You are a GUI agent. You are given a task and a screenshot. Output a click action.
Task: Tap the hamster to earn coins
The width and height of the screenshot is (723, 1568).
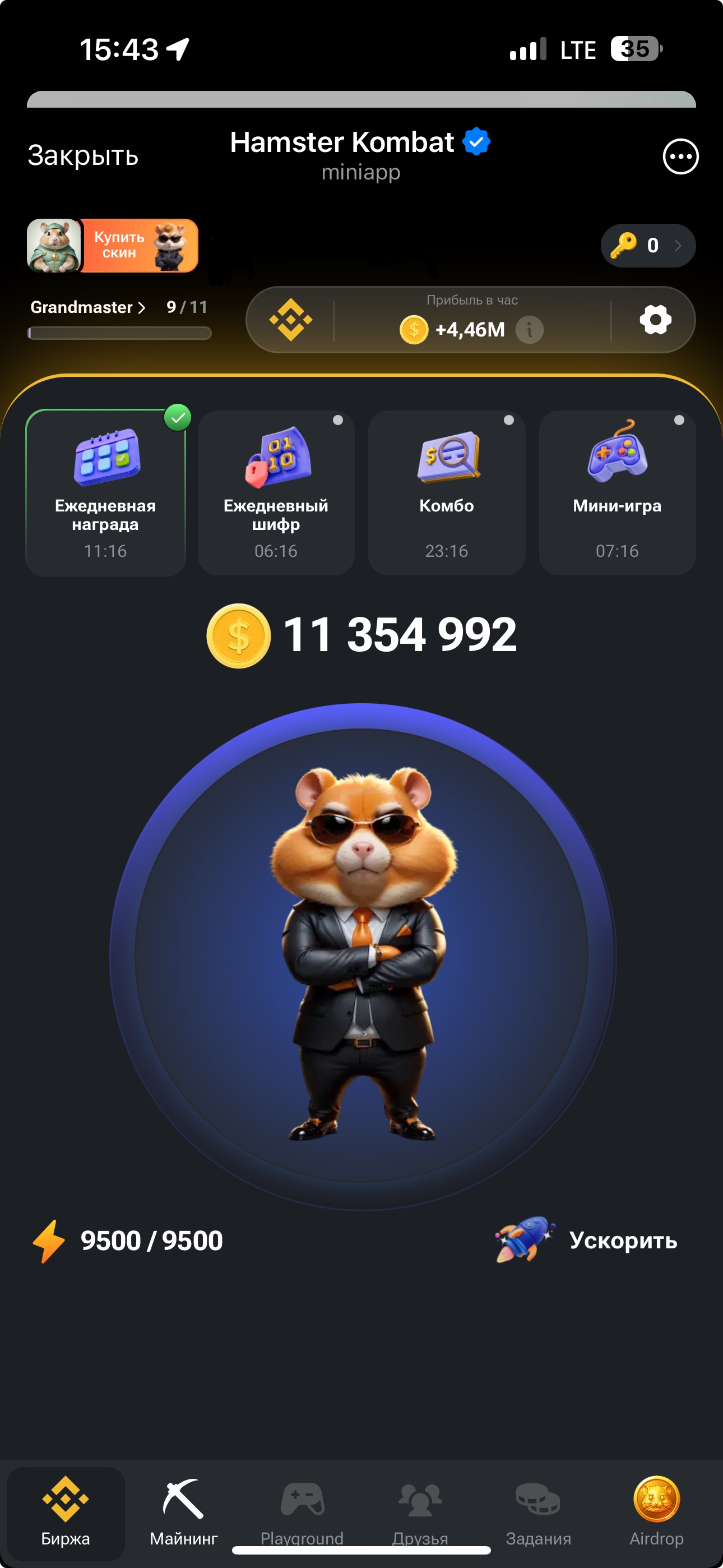(362, 956)
